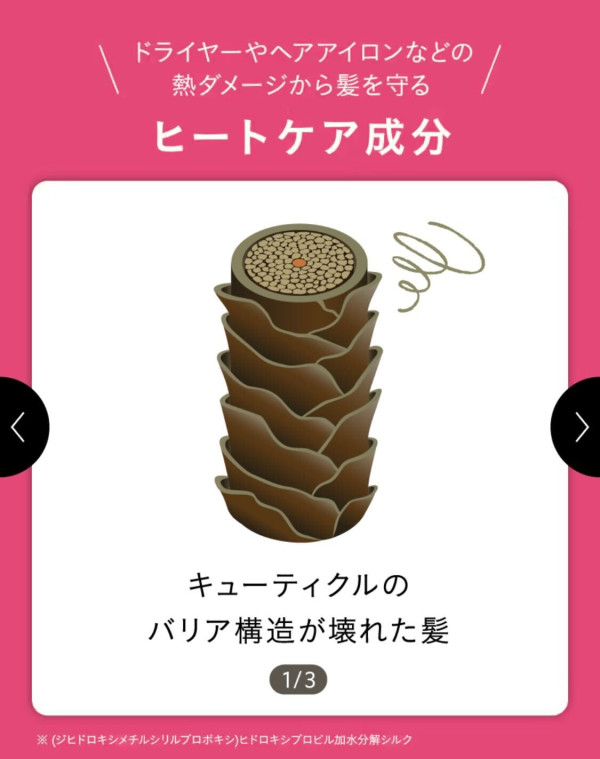This screenshot has width=600, height=759.
Task: Go back to the previous carousel slide
Action: point(19,427)
